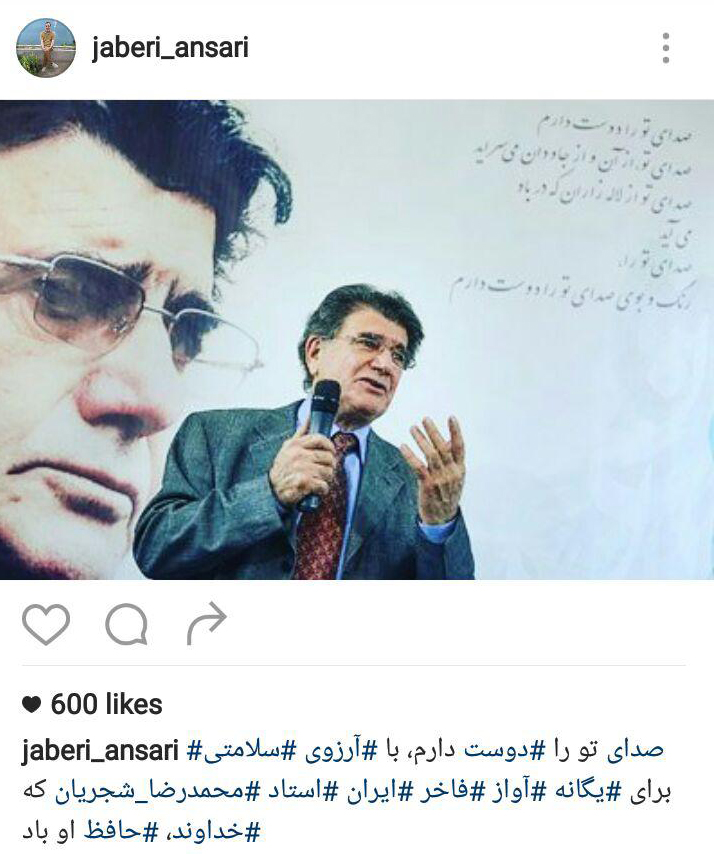Open jaberi_ansari's profile picture
Image resolution: width=714 pixels, height=854 pixels.
(46, 48)
